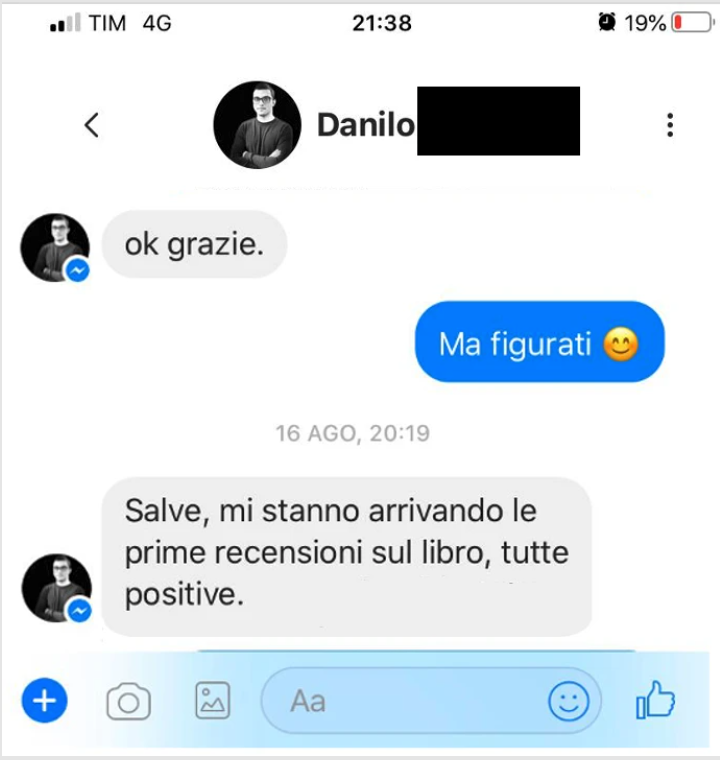Open the emoji picker in message field
The width and height of the screenshot is (720, 760).
click(x=568, y=702)
